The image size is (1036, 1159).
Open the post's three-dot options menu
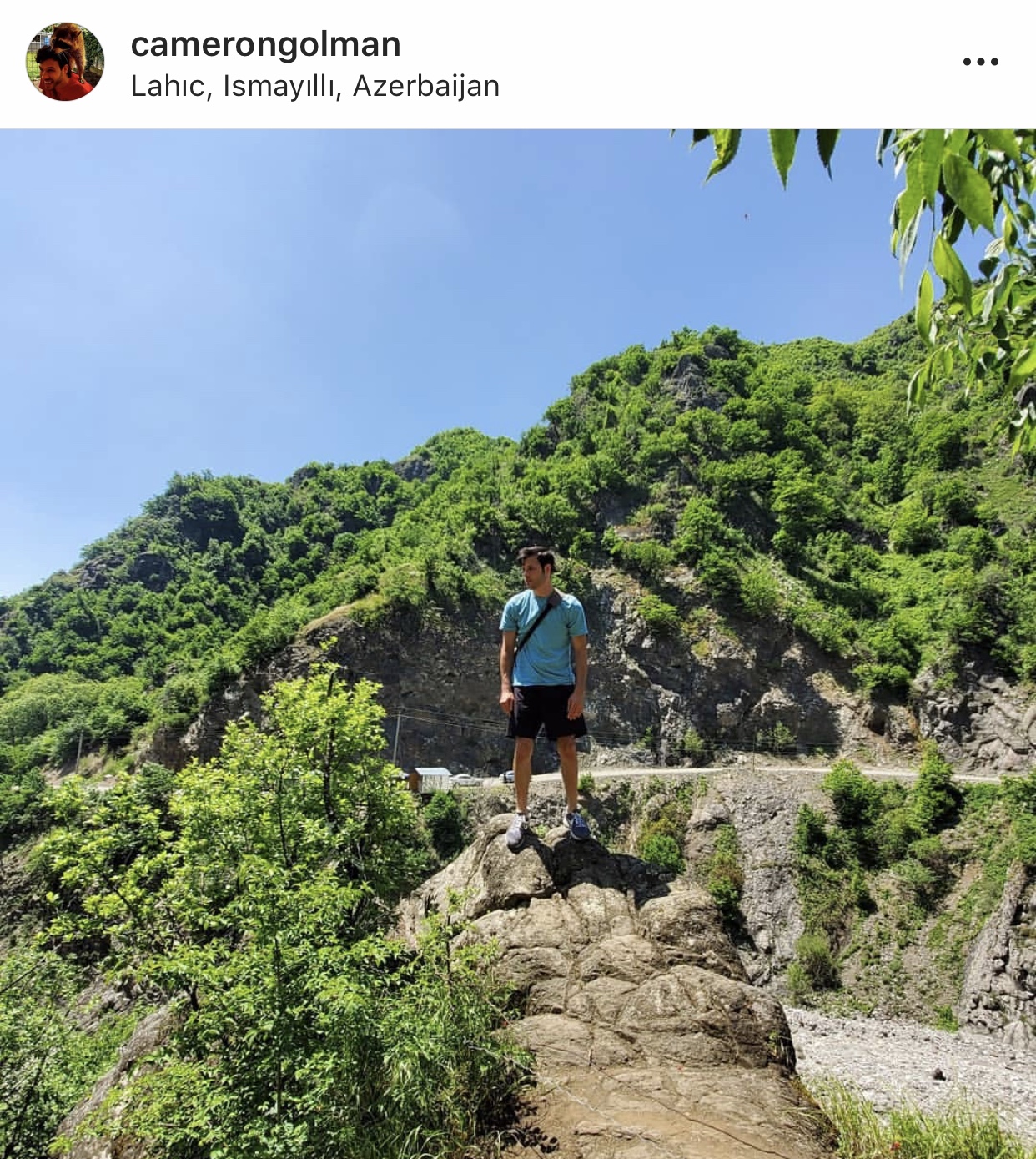pyautogui.click(x=980, y=62)
